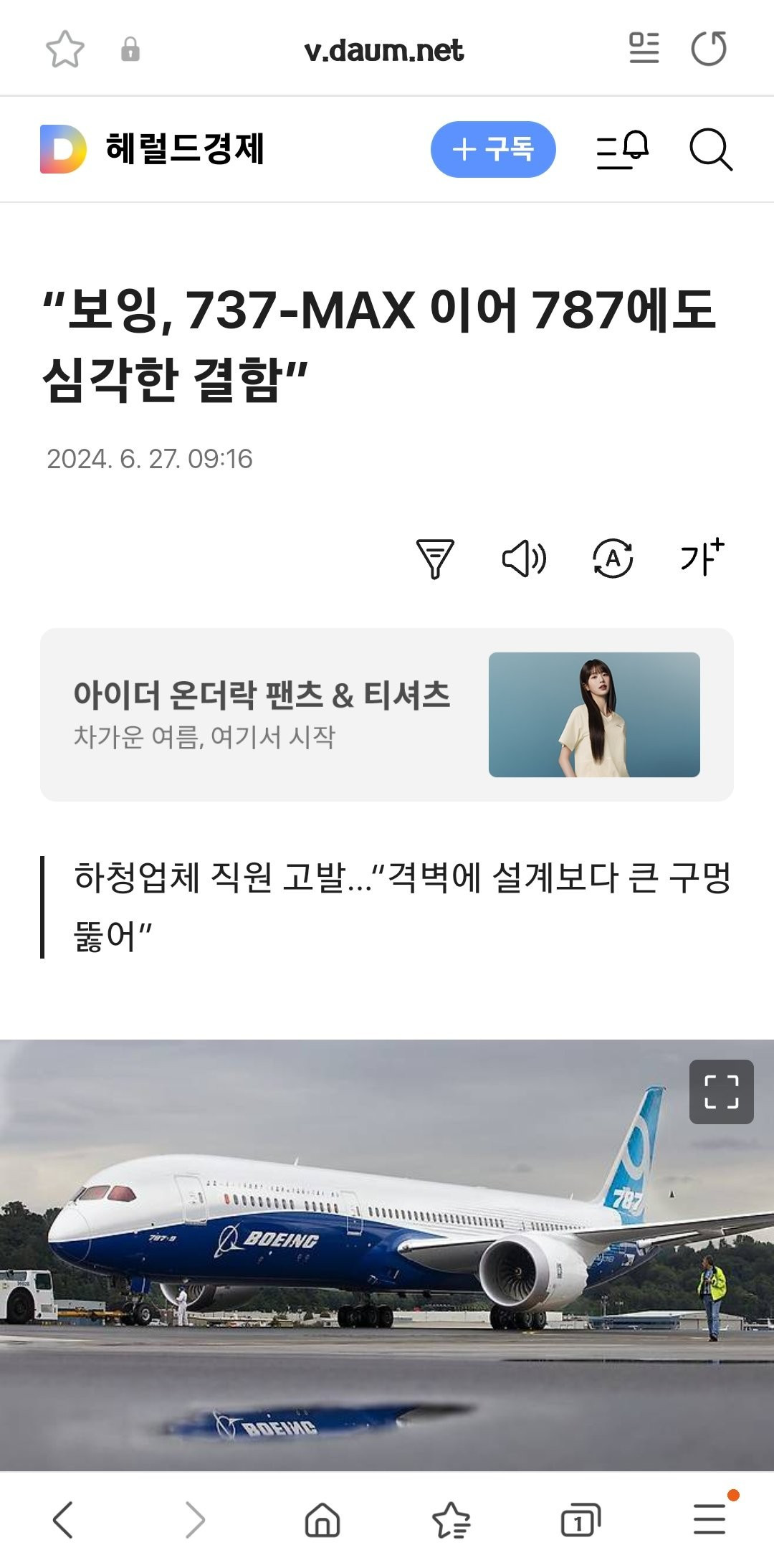Go forward to the next page

pos(194,1520)
